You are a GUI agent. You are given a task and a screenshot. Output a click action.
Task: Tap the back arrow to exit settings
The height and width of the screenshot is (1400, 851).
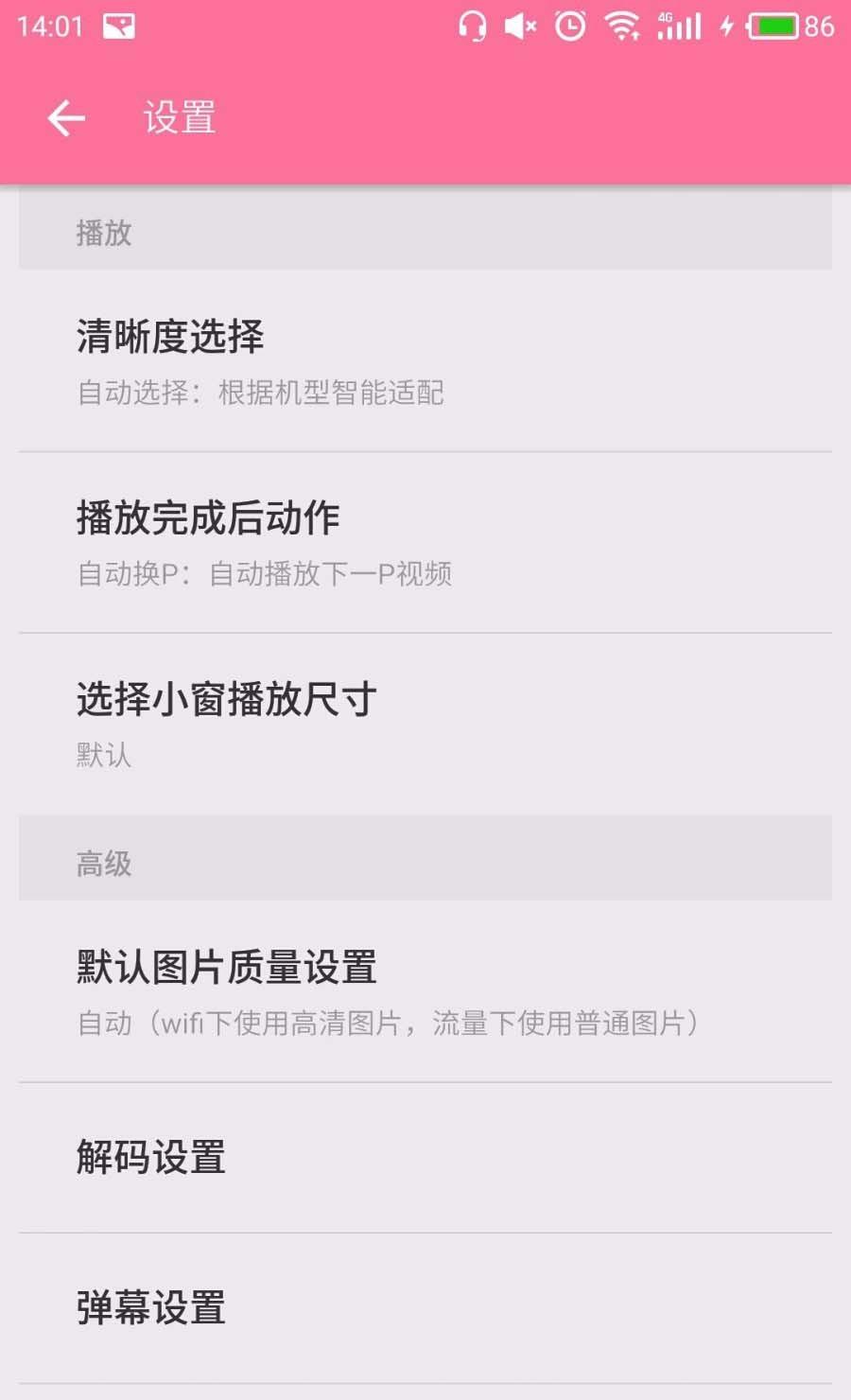[x=64, y=117]
